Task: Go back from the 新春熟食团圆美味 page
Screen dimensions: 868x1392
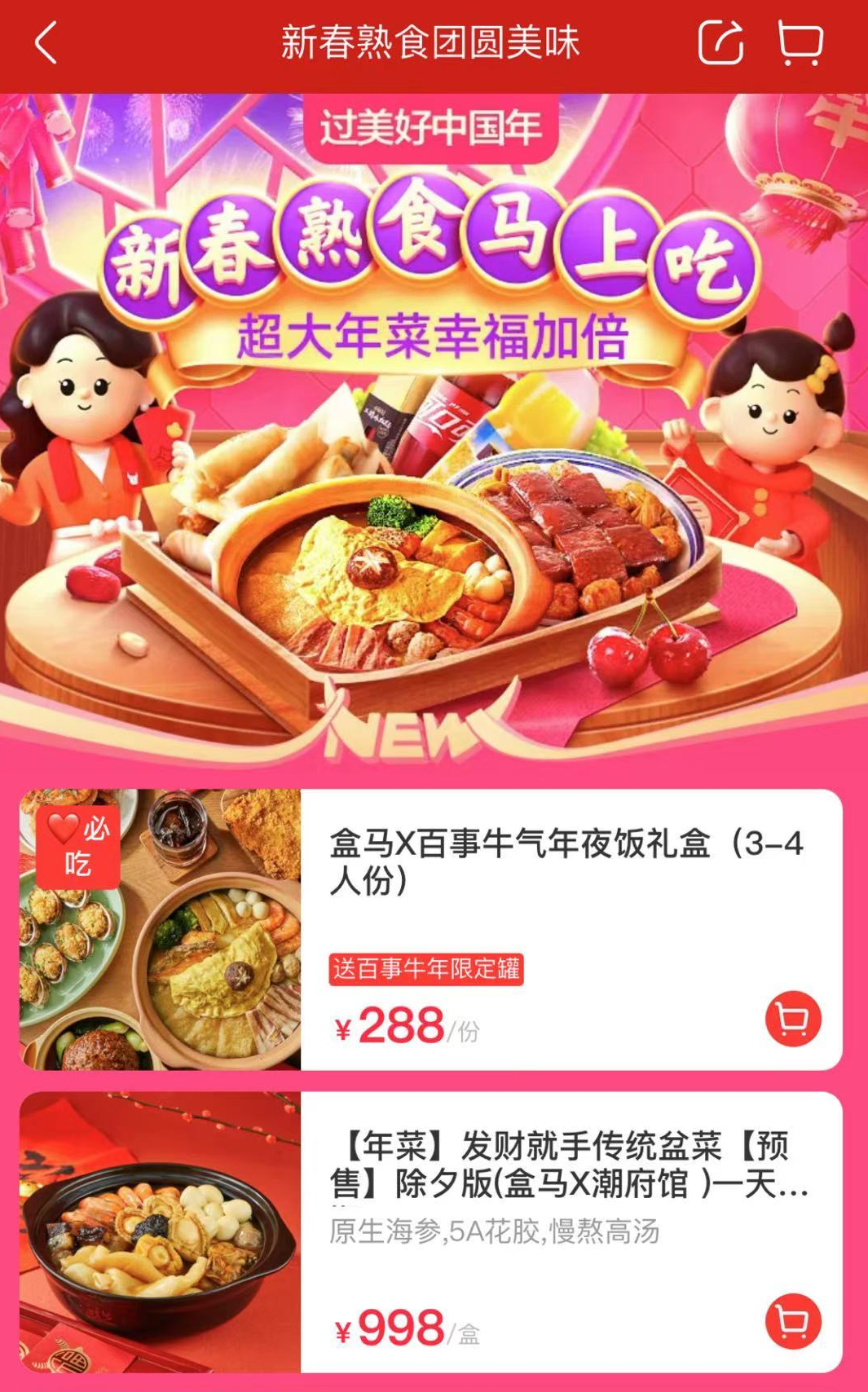Action: (46, 43)
